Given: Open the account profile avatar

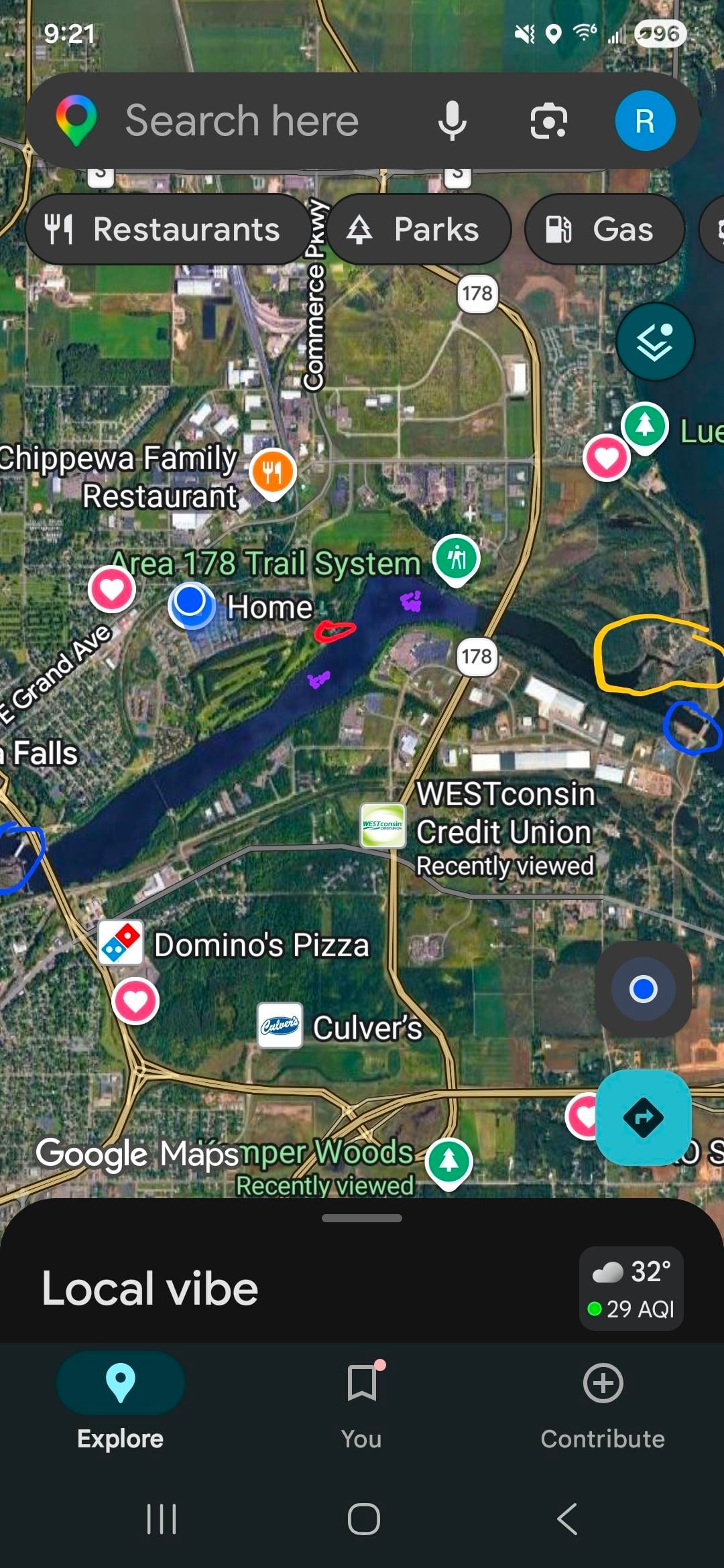Looking at the screenshot, I should tap(645, 121).
